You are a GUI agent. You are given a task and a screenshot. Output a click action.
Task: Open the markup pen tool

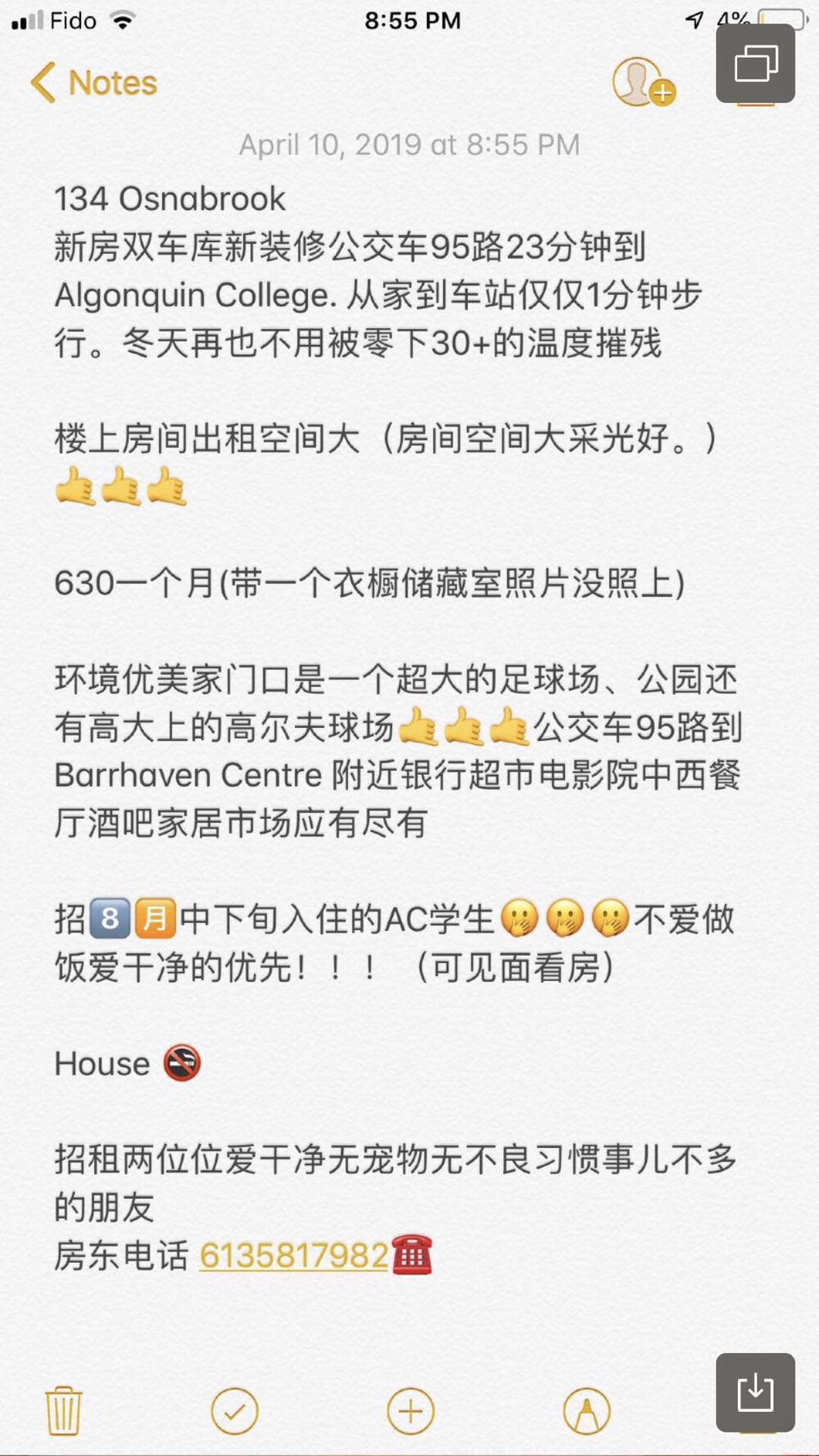point(586,1411)
